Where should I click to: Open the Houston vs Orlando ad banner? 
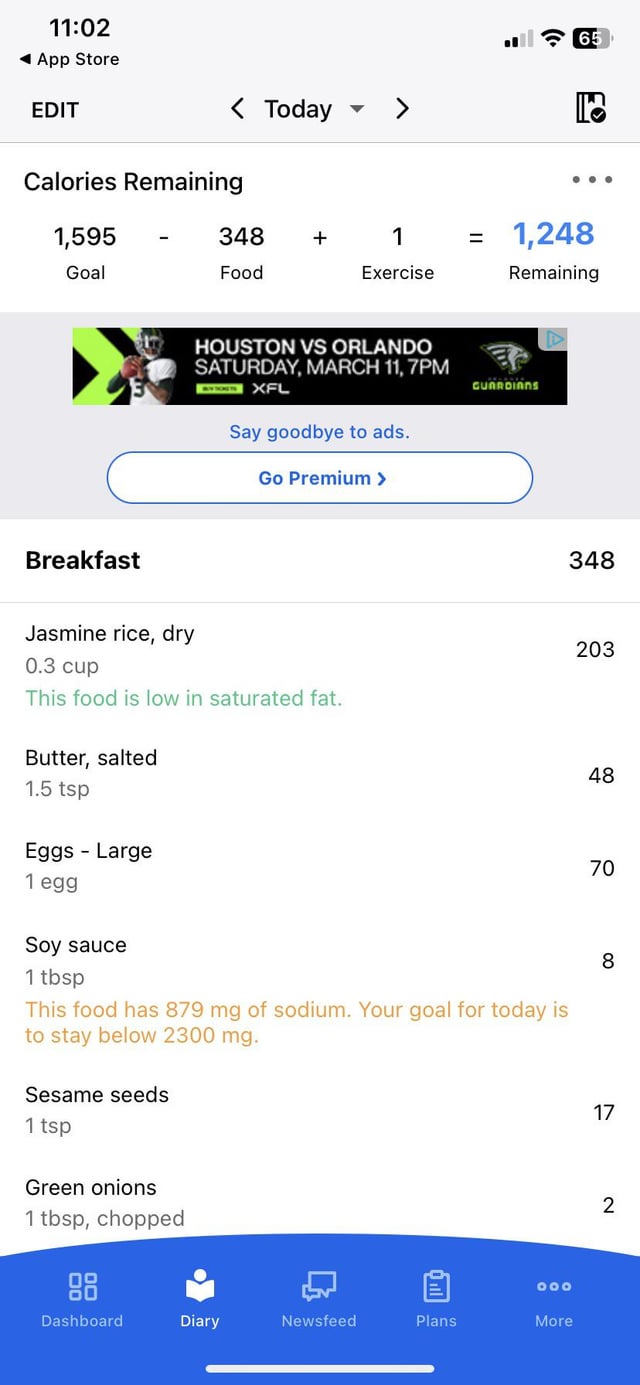click(320, 366)
